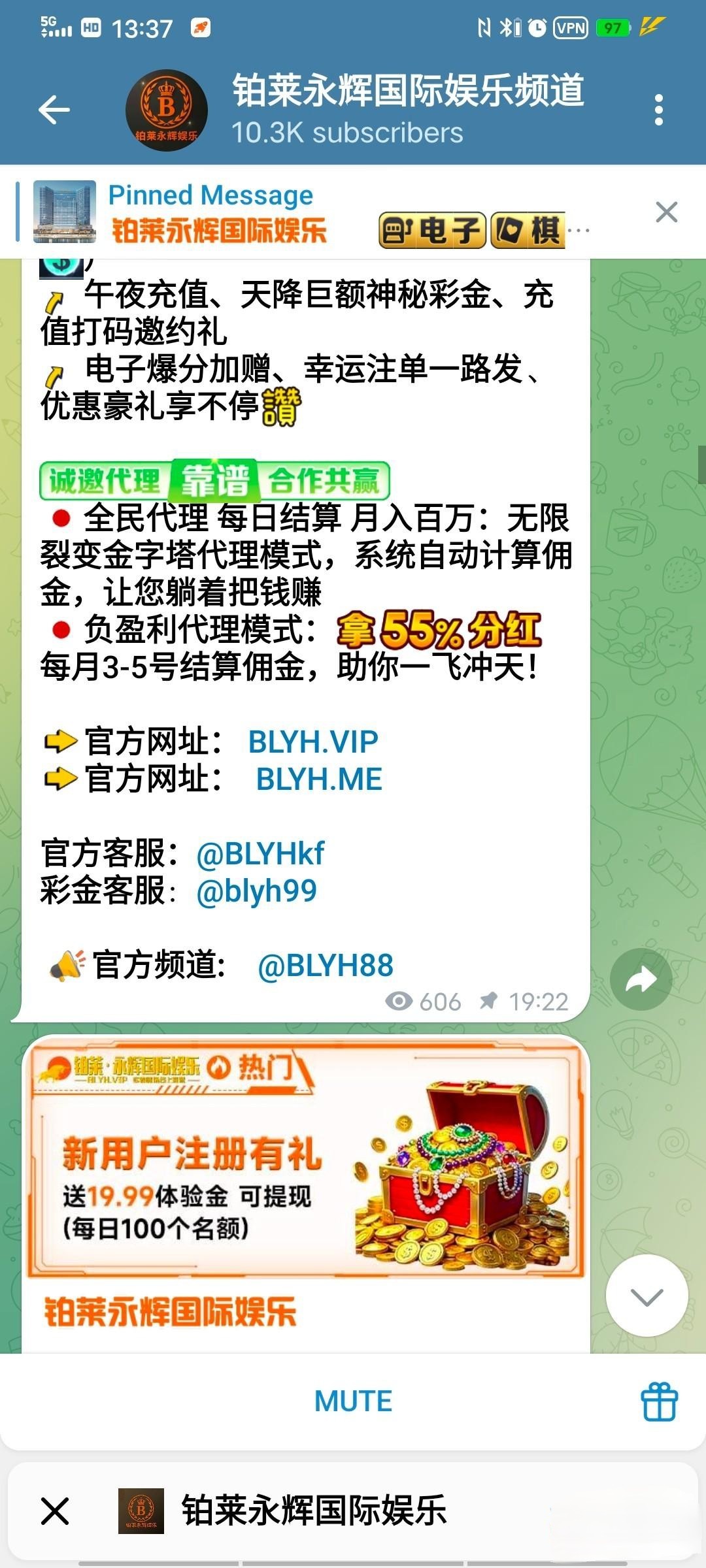Screen dimensions: 706x1568
Task: Mute this channel
Action: pyautogui.click(x=353, y=1401)
